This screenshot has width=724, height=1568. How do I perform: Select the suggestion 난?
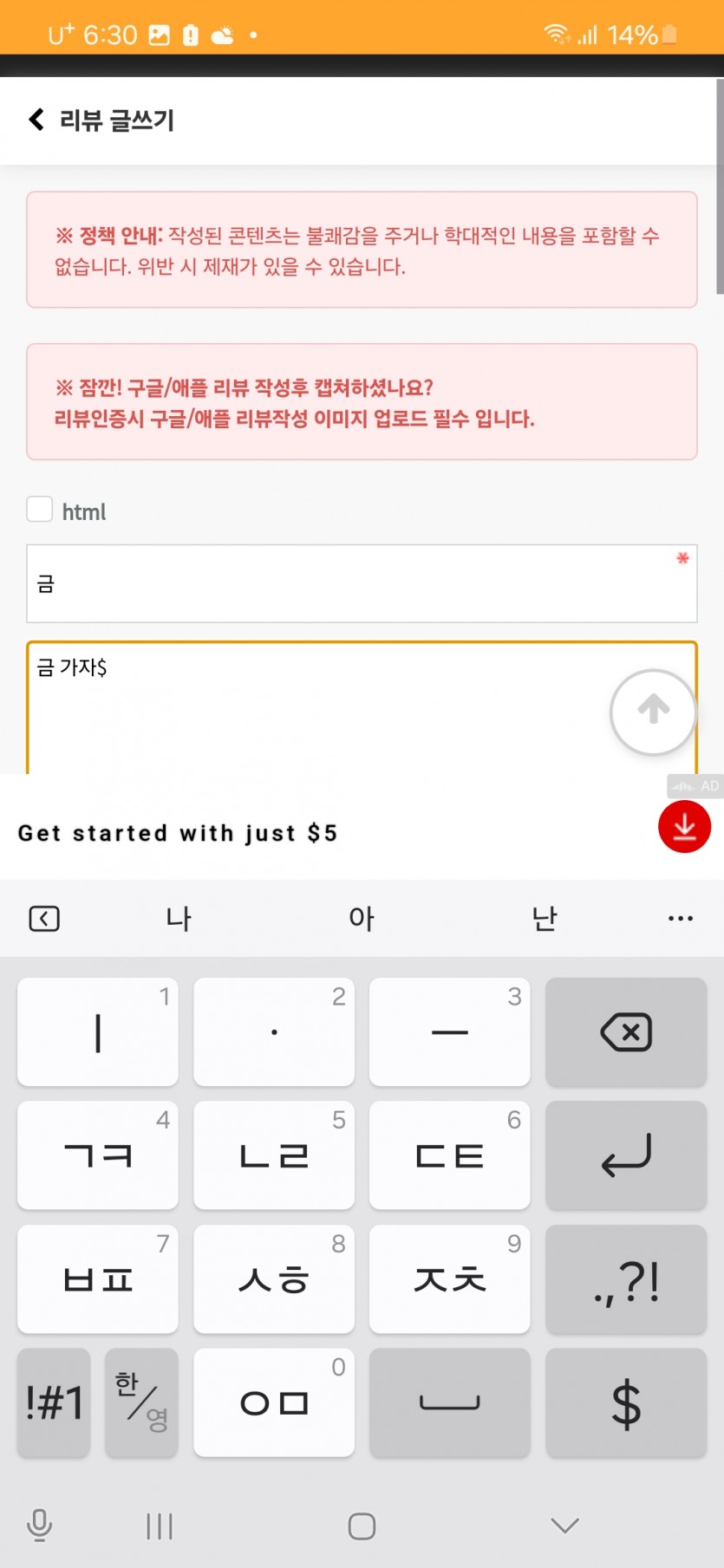pyautogui.click(x=545, y=918)
